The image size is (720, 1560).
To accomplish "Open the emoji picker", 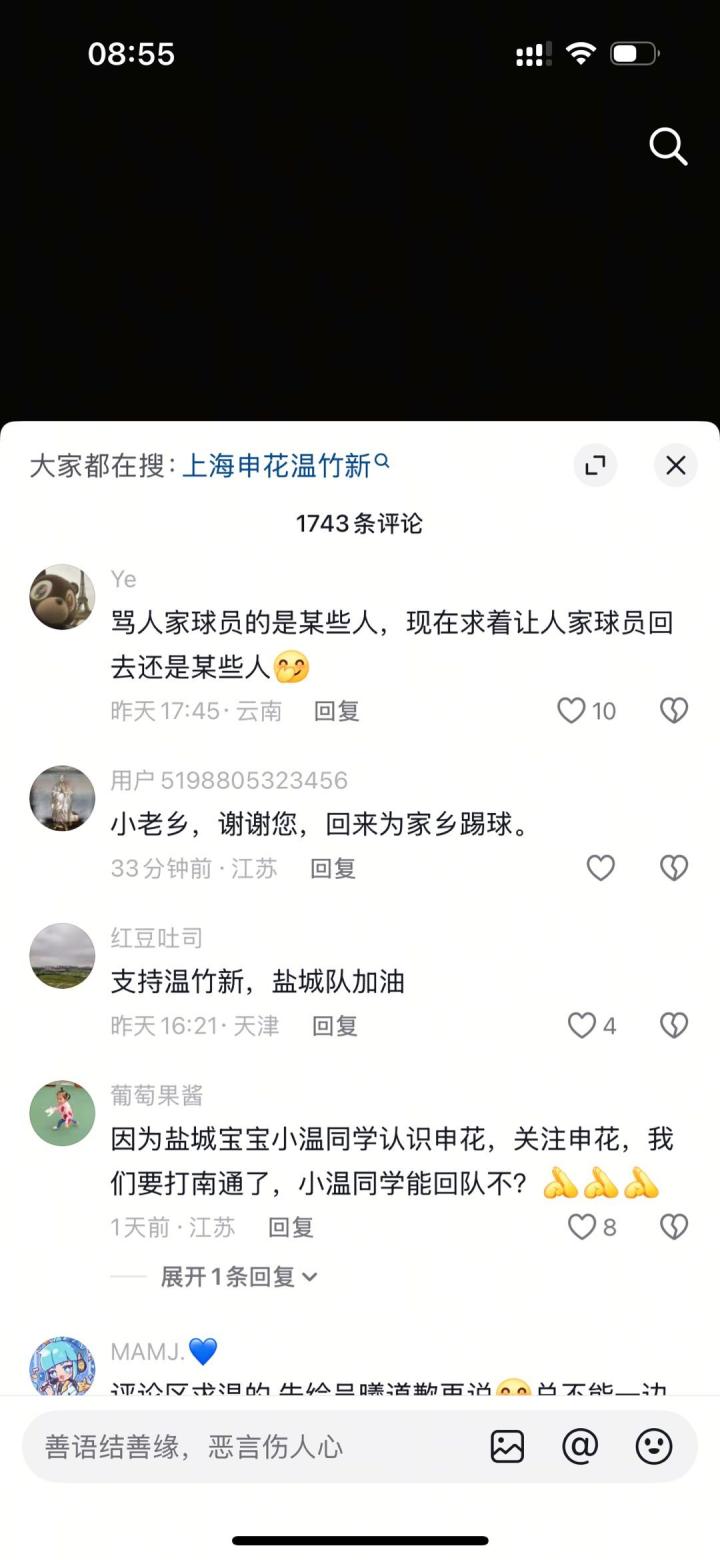I will (x=654, y=1446).
